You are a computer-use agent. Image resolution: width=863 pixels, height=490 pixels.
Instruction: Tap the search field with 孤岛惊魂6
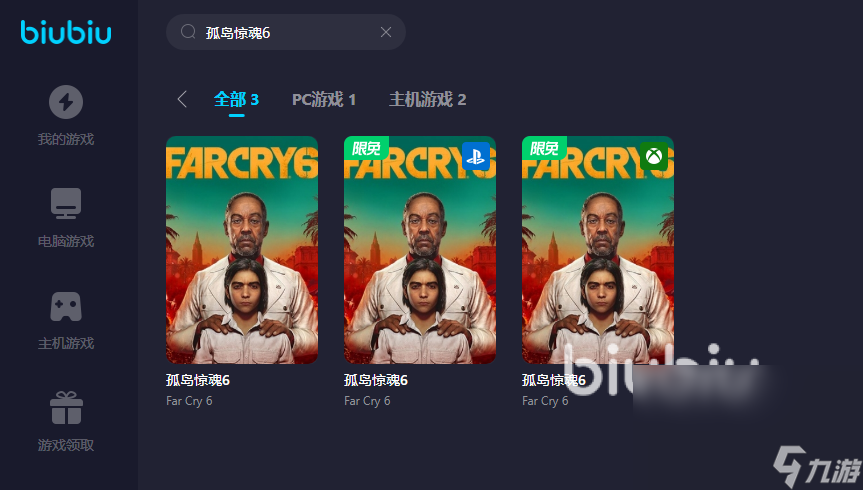(280, 32)
